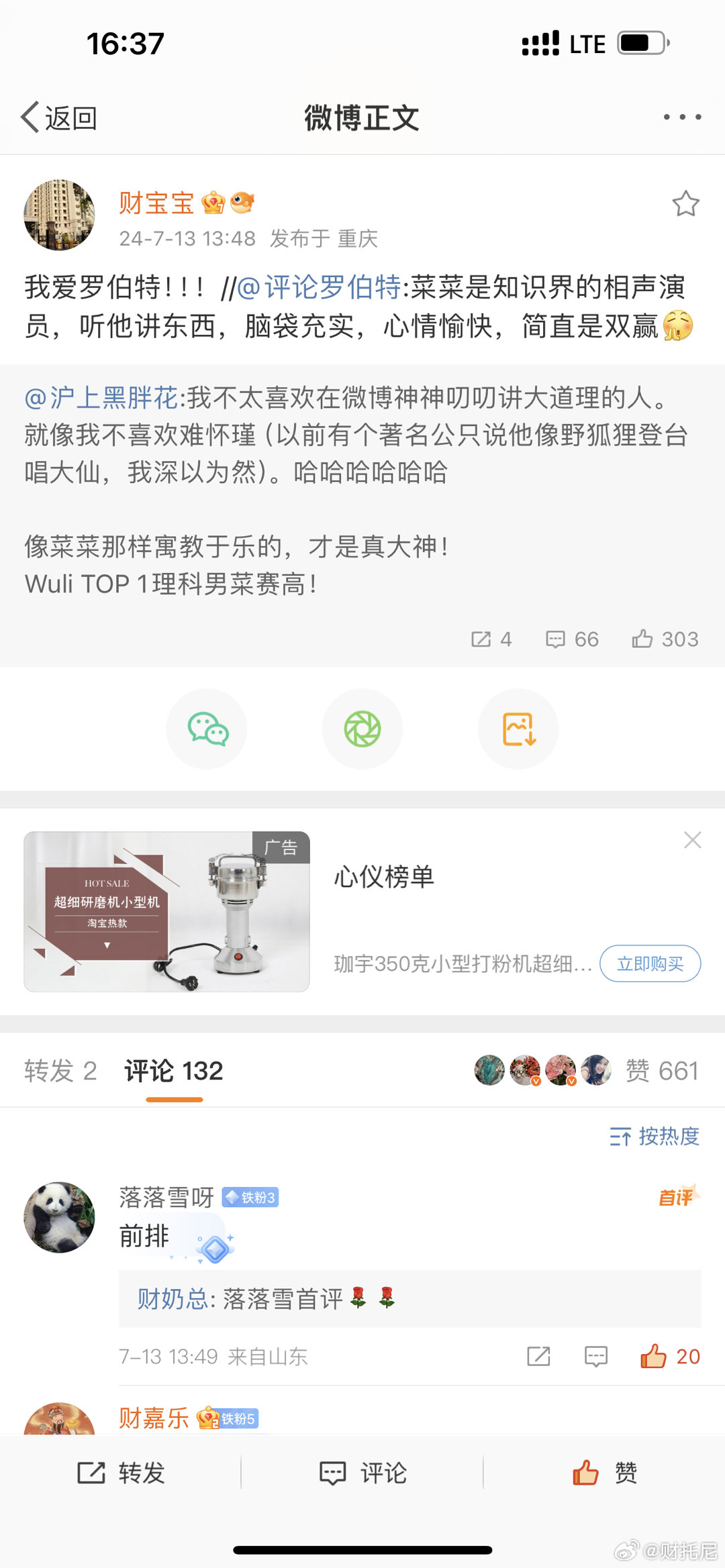Repost this Weibo via bottom 转发
Image resolution: width=725 pixels, height=1568 pixels.
coord(121,1473)
